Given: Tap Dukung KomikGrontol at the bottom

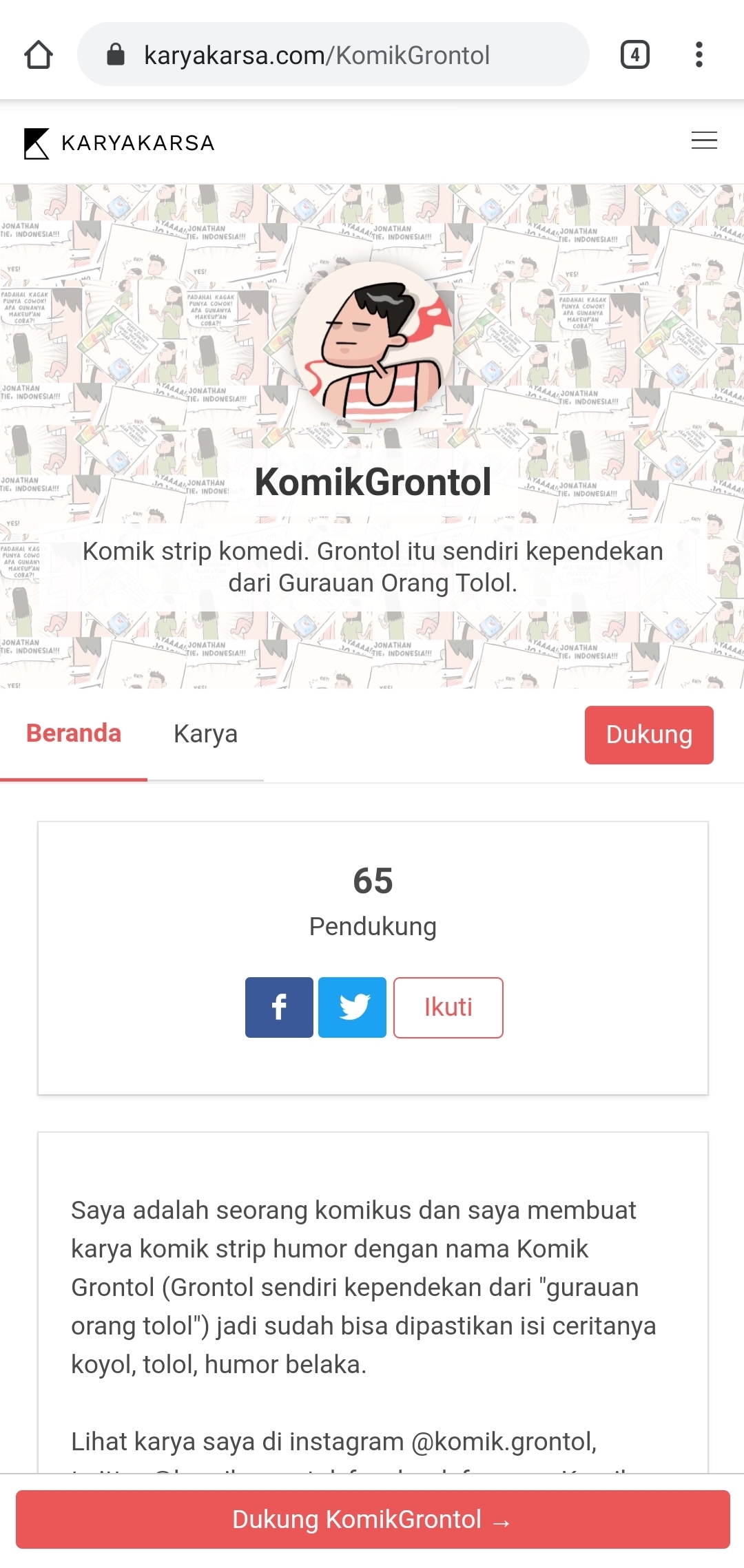Looking at the screenshot, I should click(372, 1519).
